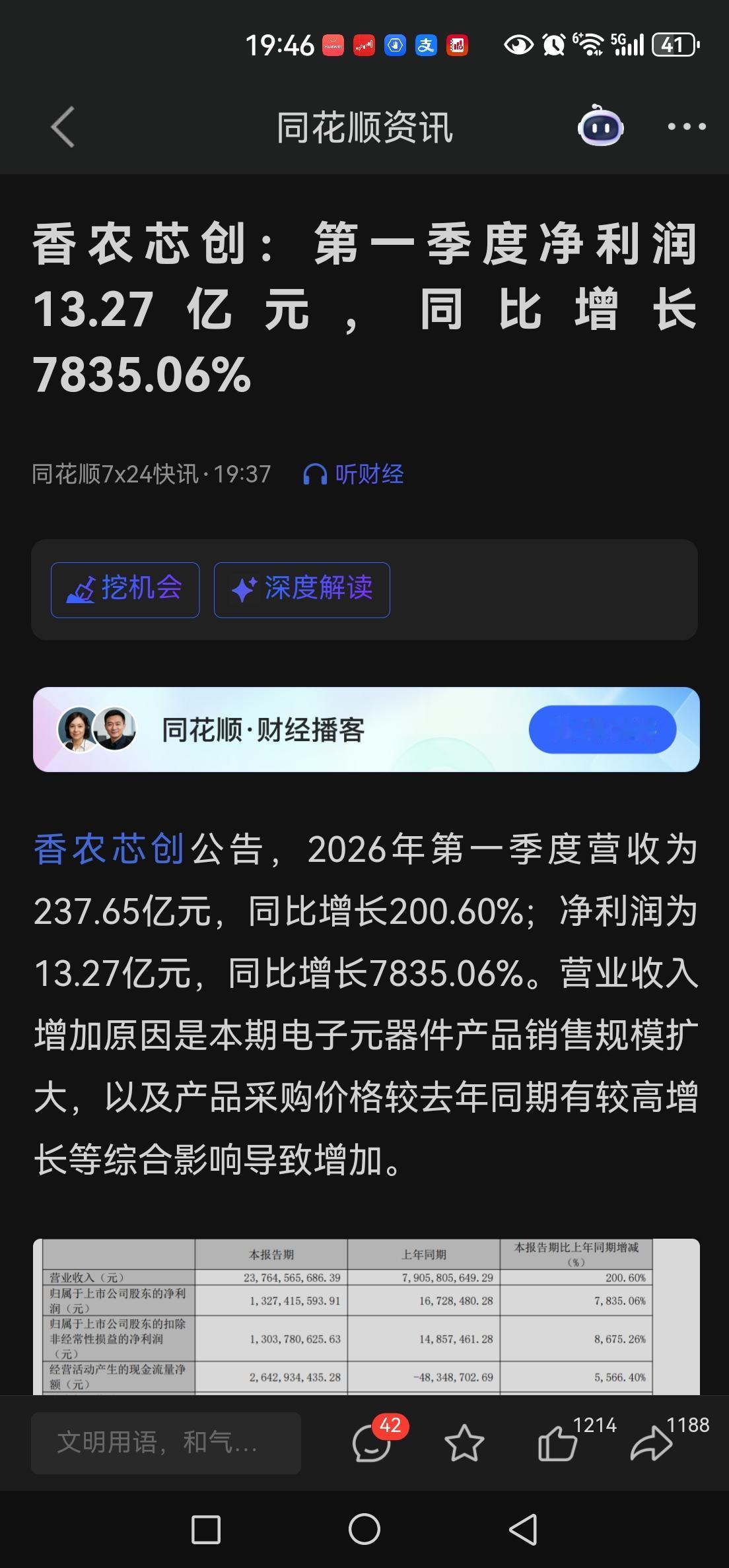Tap the 深度解读 button

302,590
